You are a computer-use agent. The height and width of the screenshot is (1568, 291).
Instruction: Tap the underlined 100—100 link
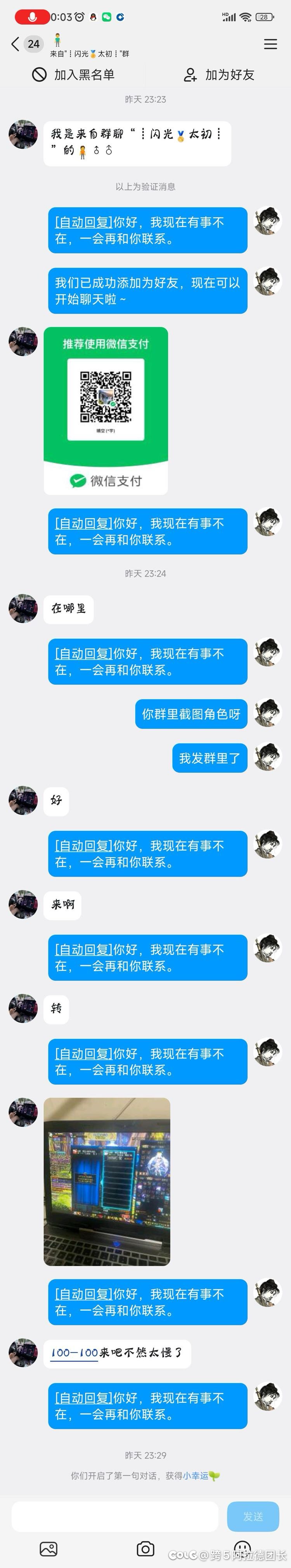point(74,1353)
